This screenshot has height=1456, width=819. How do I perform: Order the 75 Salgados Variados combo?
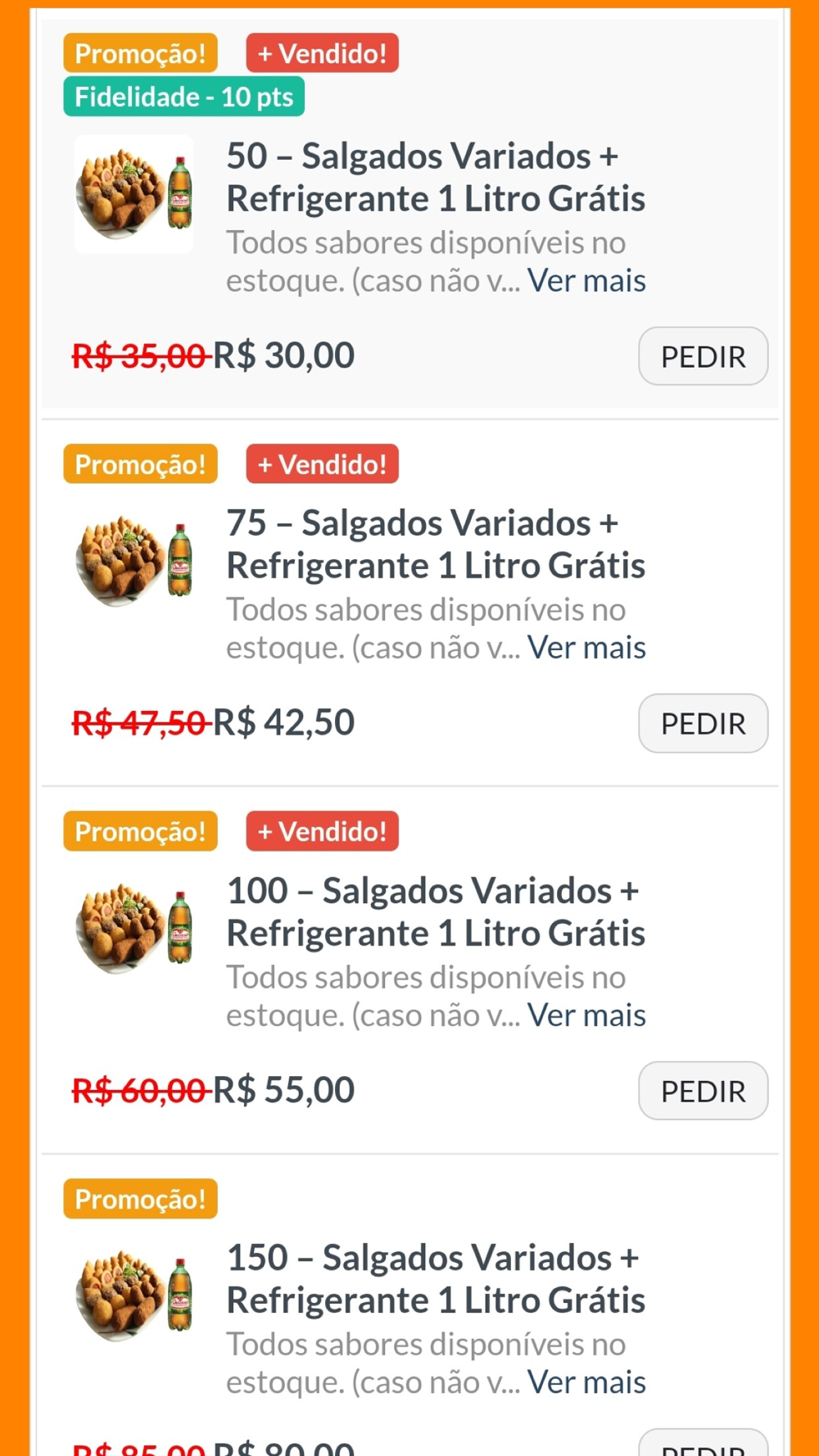(703, 723)
